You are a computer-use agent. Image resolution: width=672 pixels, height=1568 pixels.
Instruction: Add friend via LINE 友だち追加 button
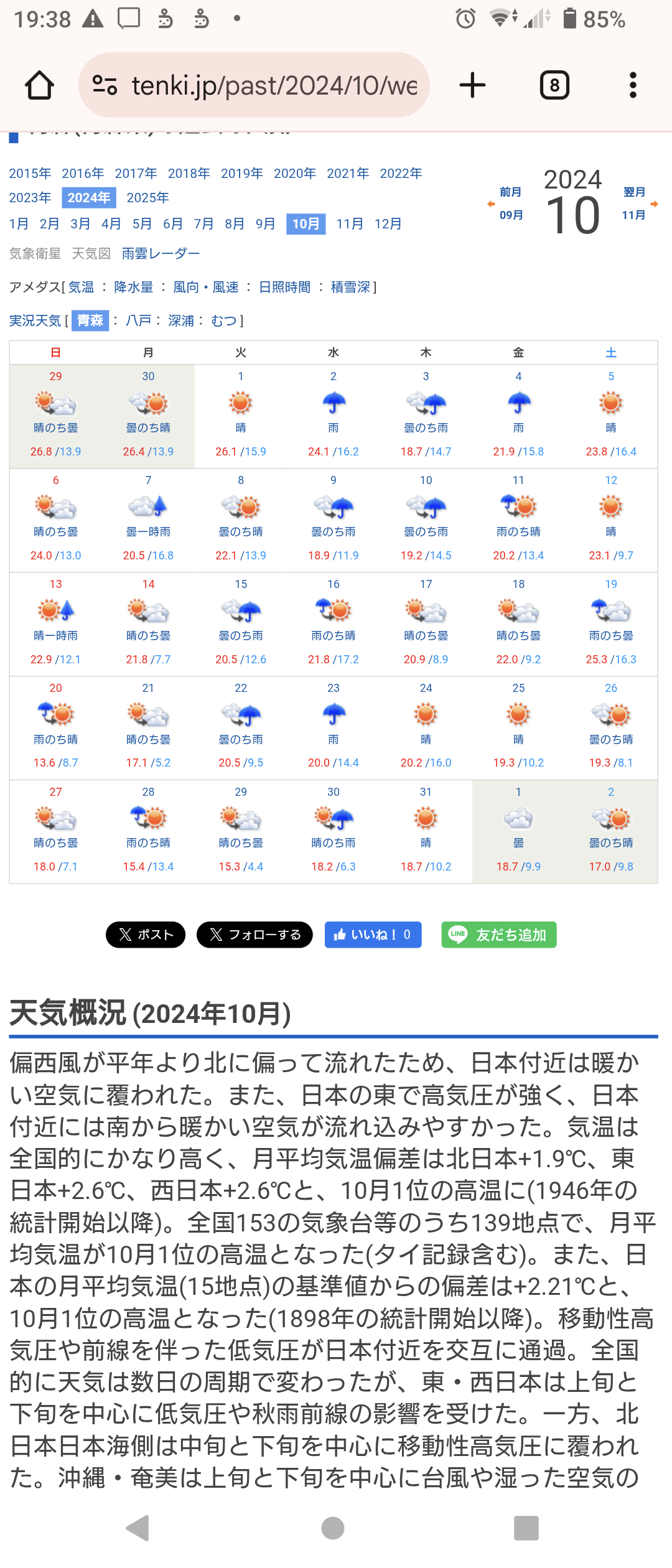(x=499, y=935)
